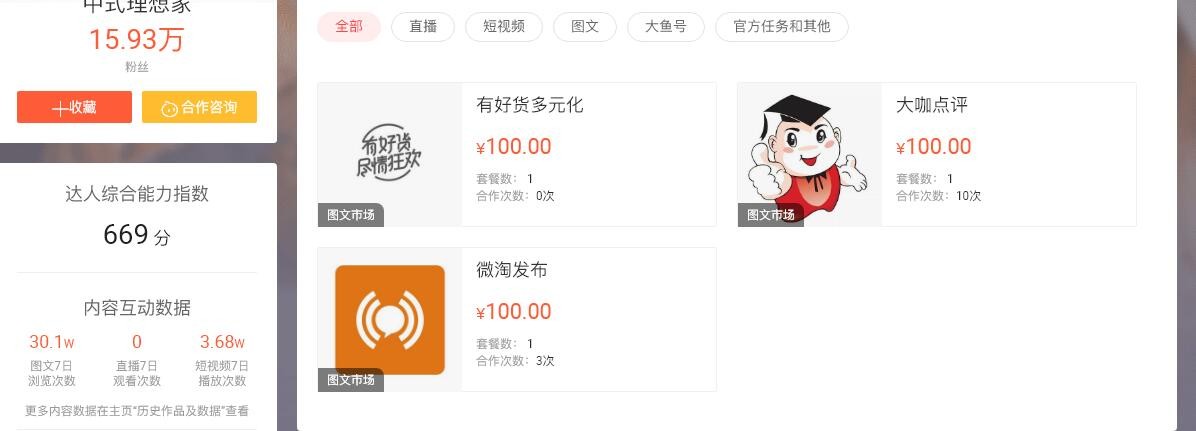Switch to 短视频 filter
Screen dimensions: 1196x431
pos(503,27)
